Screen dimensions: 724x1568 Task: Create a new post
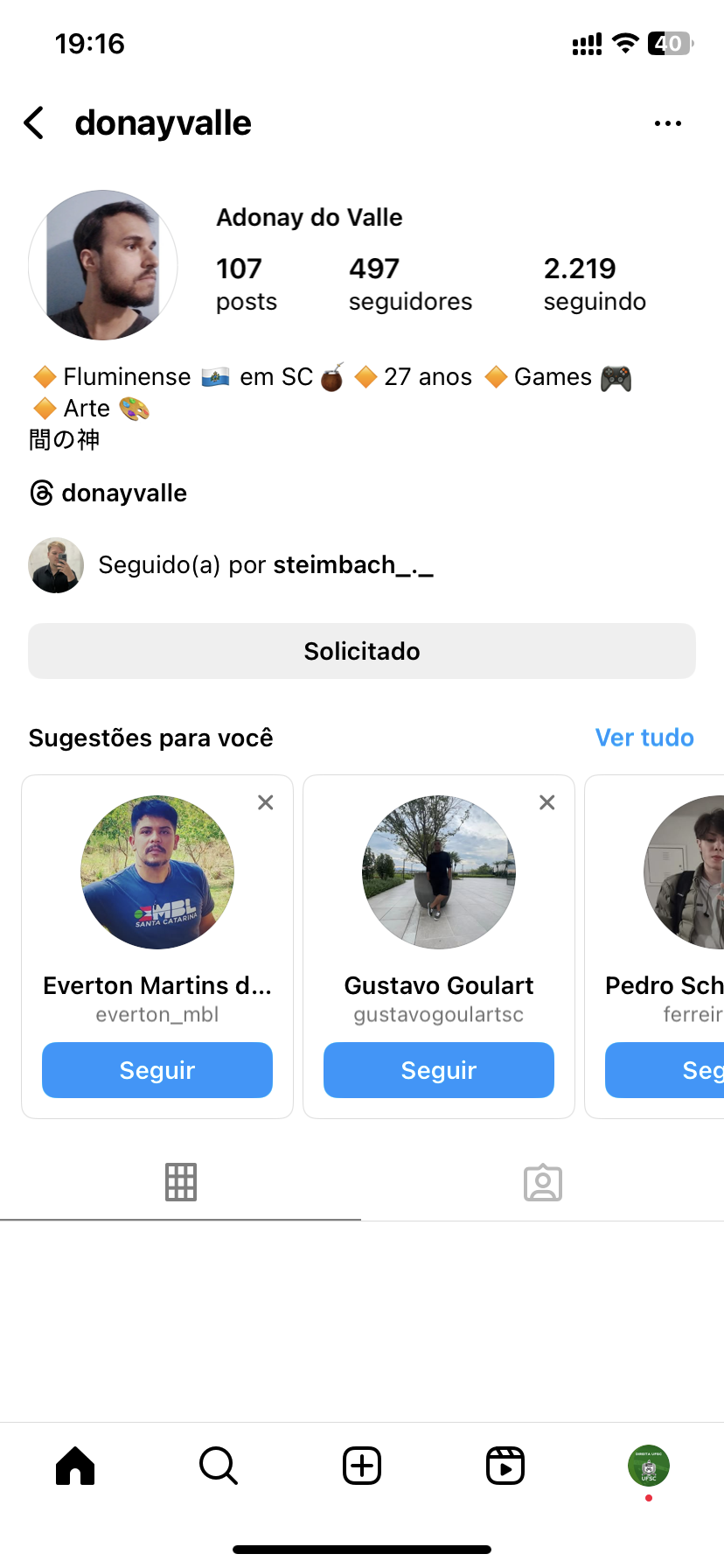(x=362, y=1466)
